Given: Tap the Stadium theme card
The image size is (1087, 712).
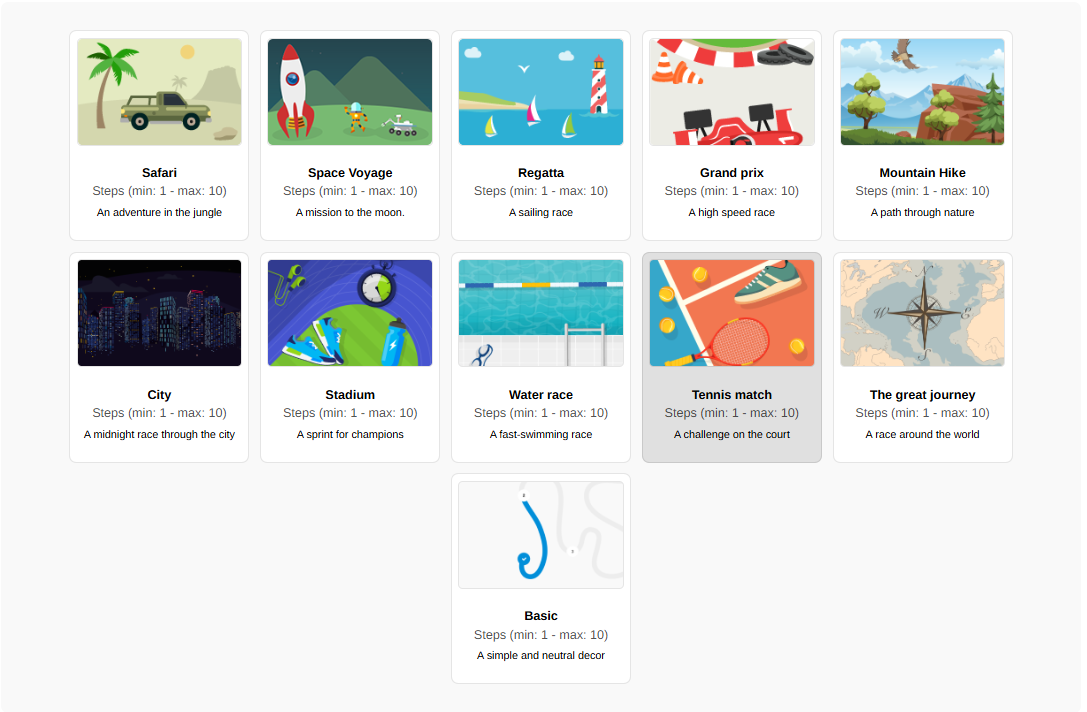Looking at the screenshot, I should click(x=350, y=357).
